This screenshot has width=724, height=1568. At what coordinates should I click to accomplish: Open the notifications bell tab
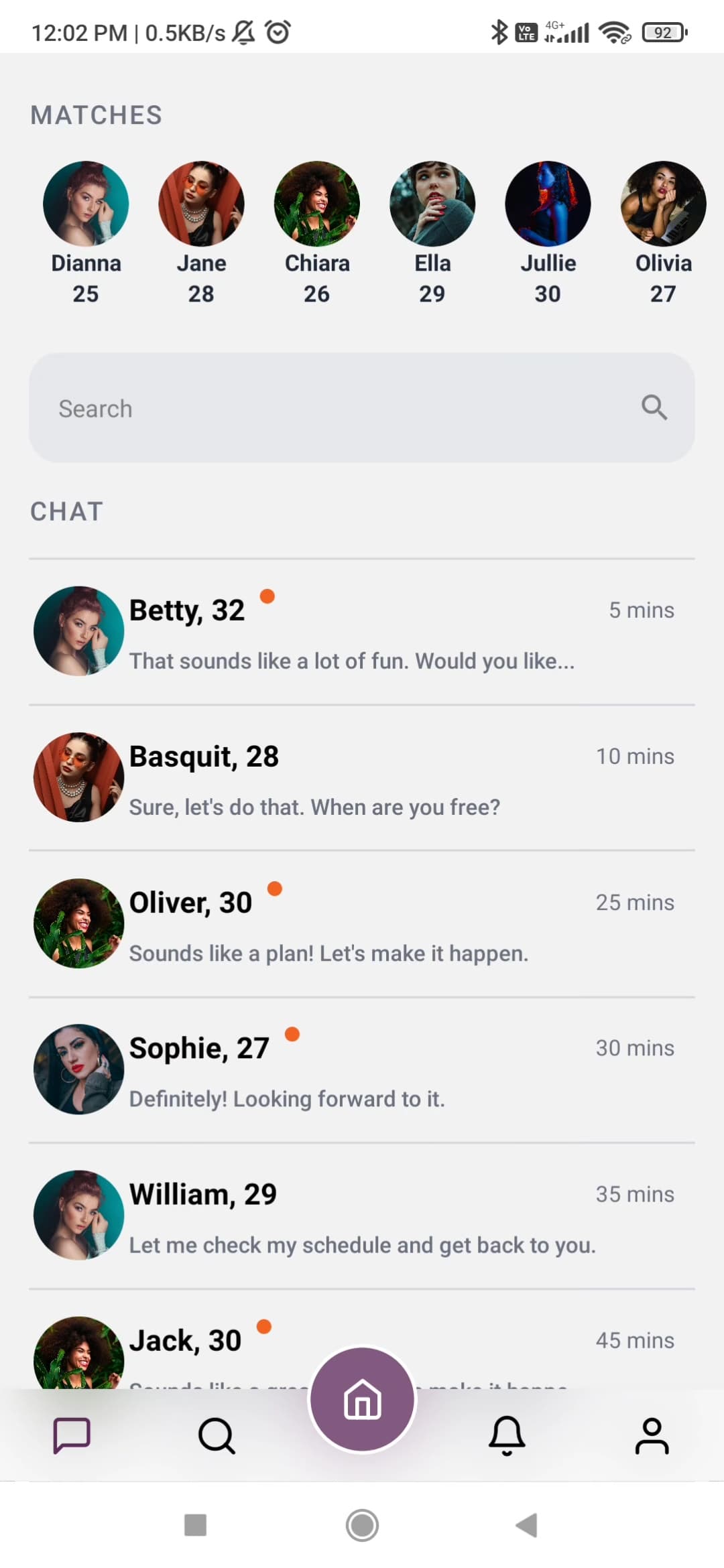507,1435
